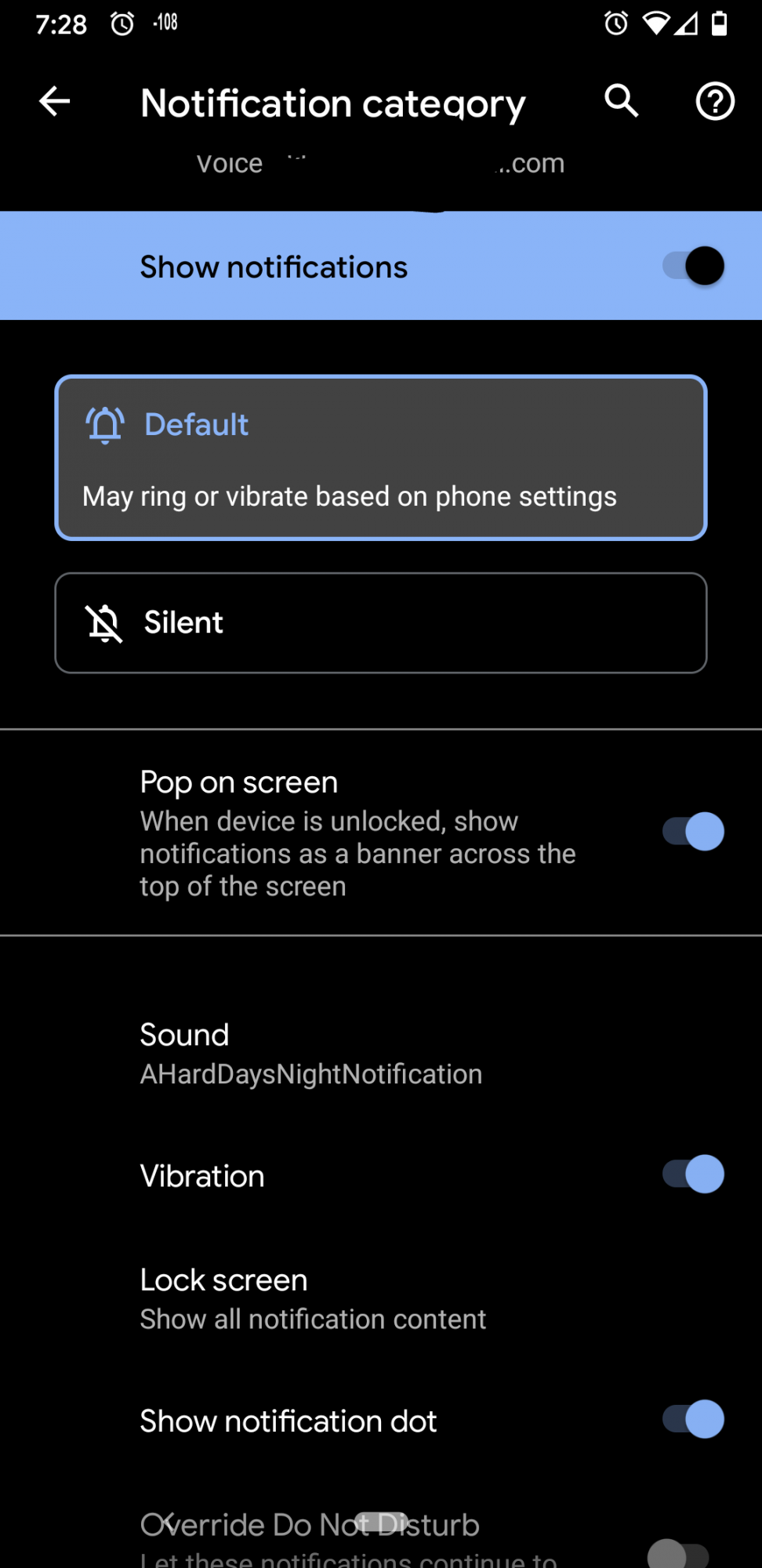Viewport: 762px width, 1568px height.
Task: Turn off Show notifications switch
Action: (x=693, y=266)
